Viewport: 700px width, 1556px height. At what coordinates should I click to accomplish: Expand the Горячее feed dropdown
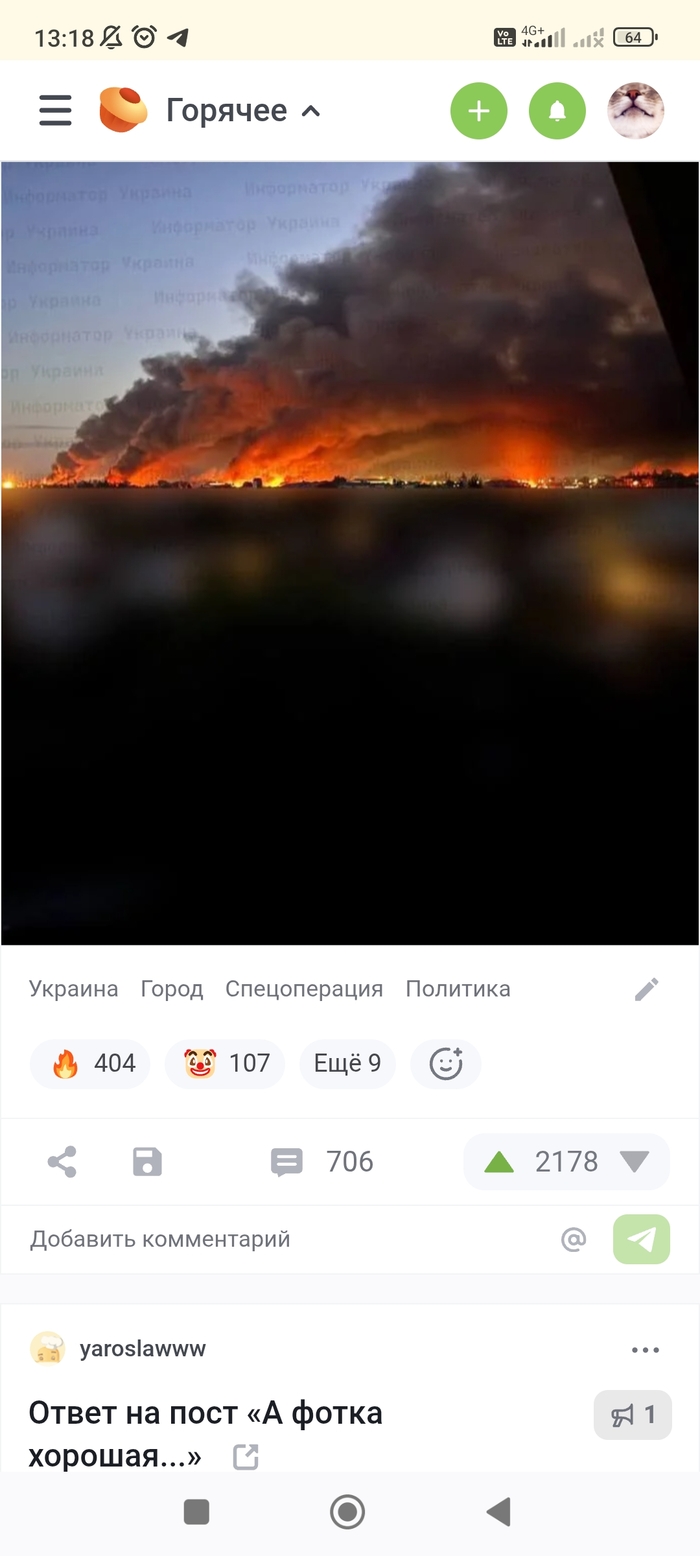point(243,110)
